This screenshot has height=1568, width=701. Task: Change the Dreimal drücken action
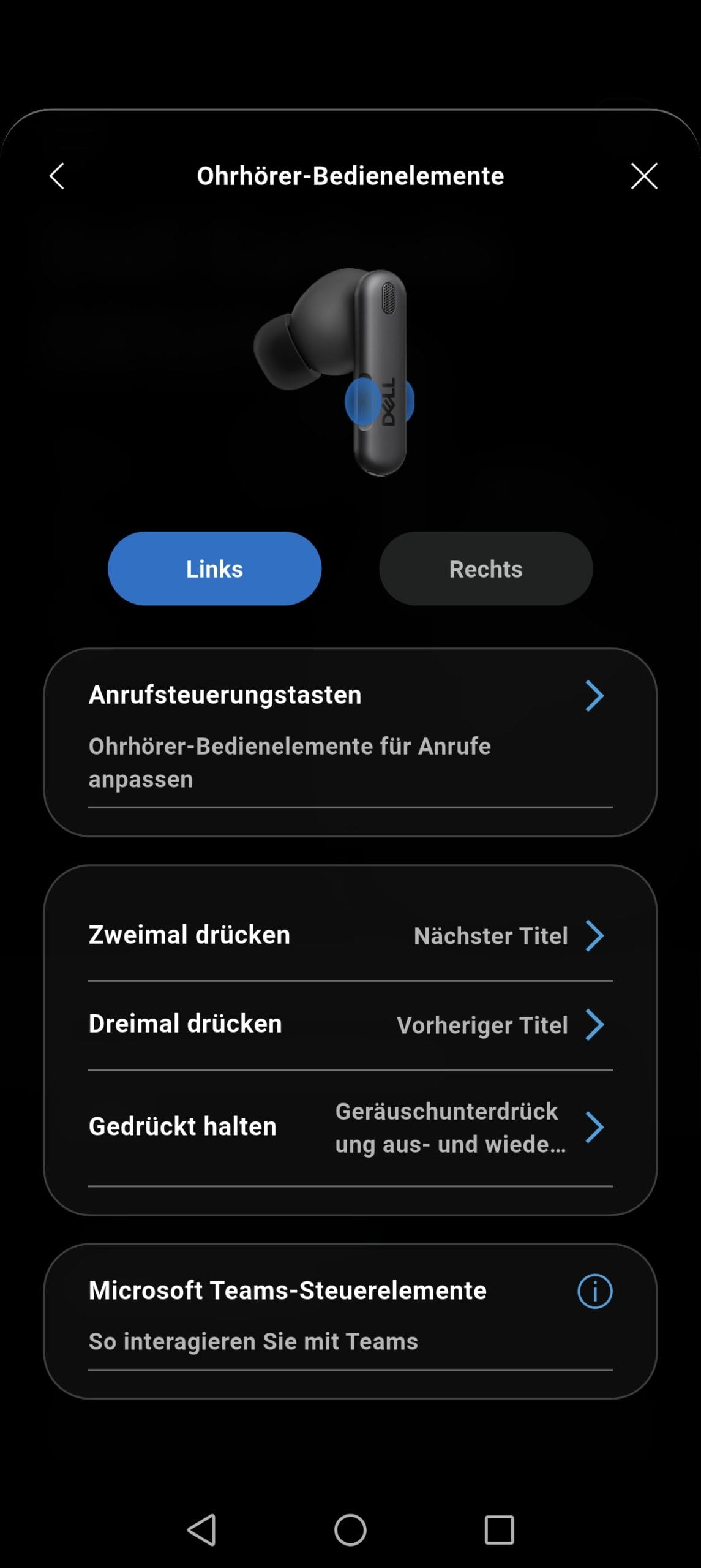click(350, 1025)
